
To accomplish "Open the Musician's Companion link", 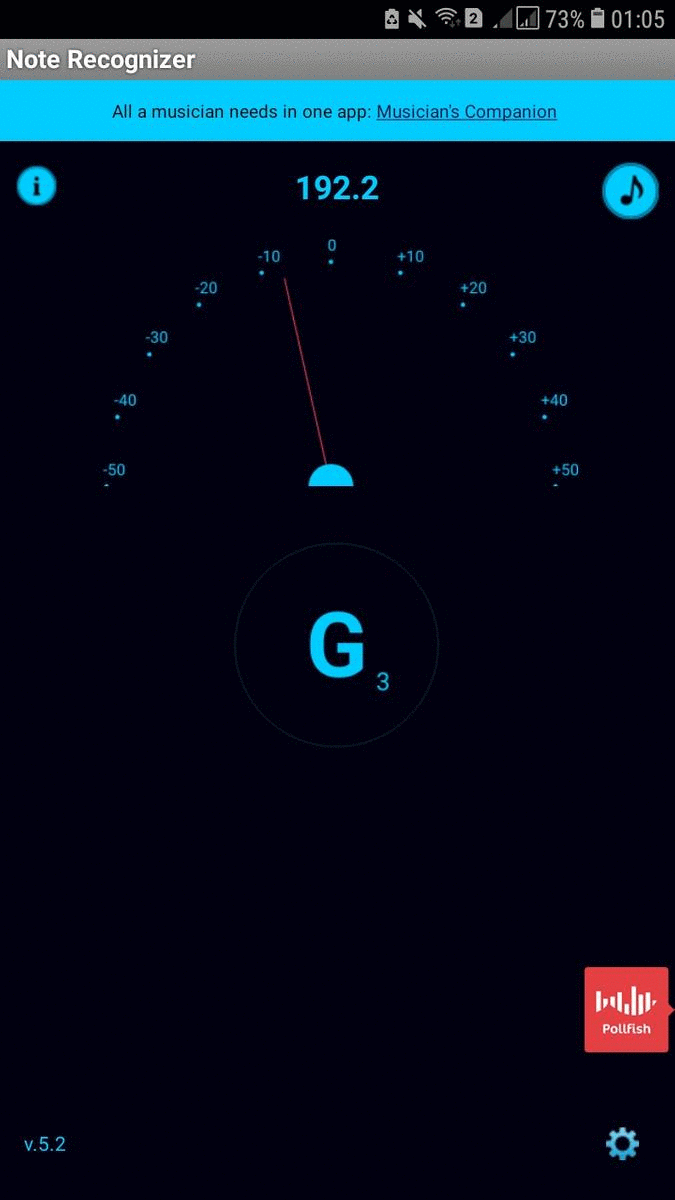I will (x=466, y=112).
